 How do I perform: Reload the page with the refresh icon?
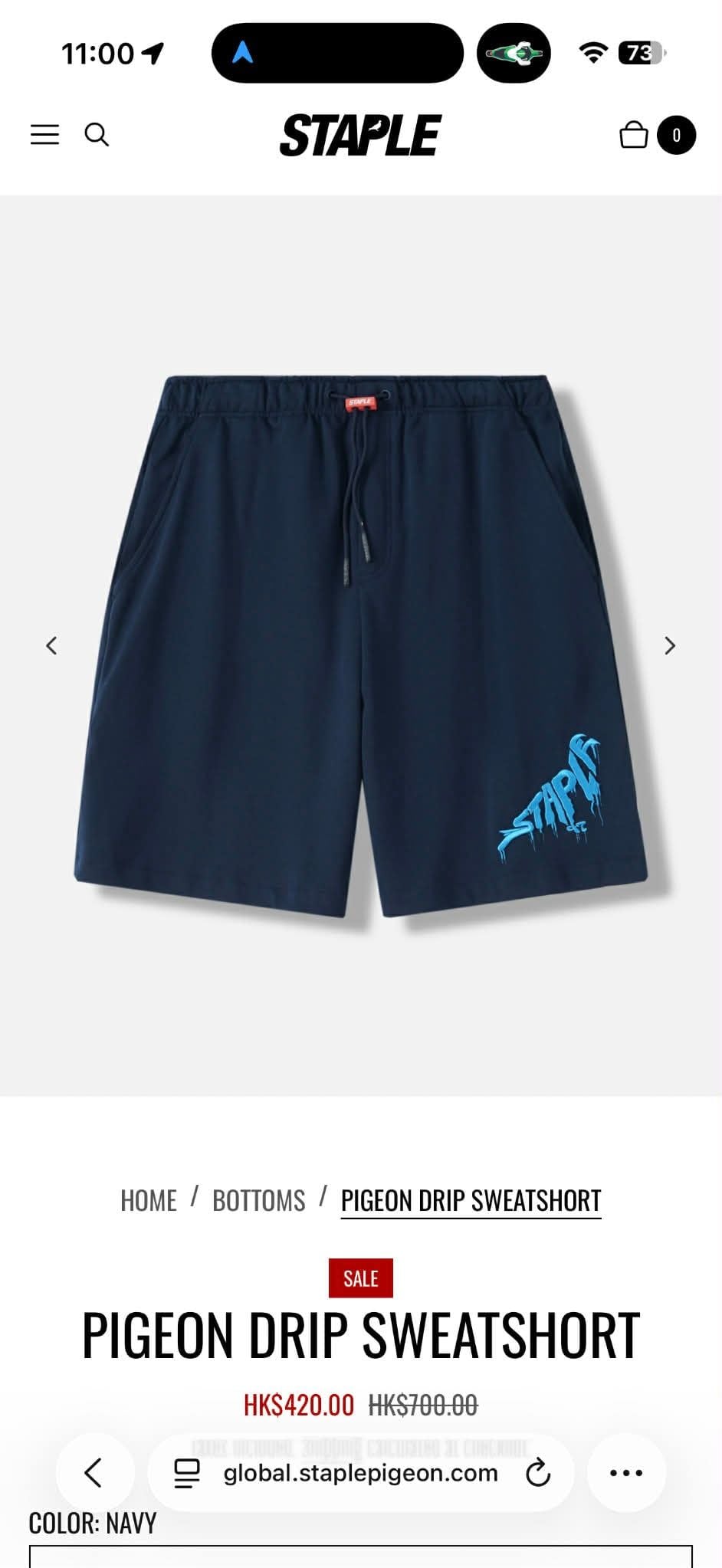click(x=539, y=1472)
